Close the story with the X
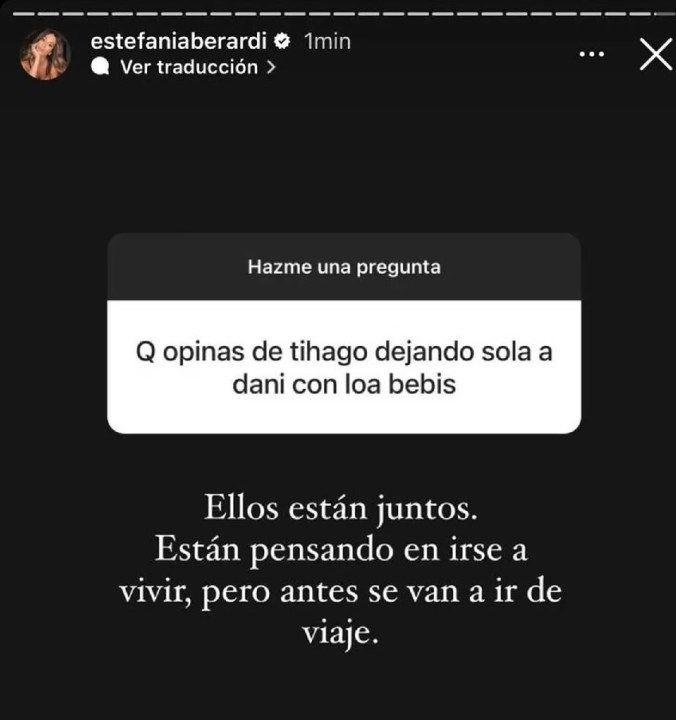This screenshot has width=676, height=720. pyautogui.click(x=654, y=56)
